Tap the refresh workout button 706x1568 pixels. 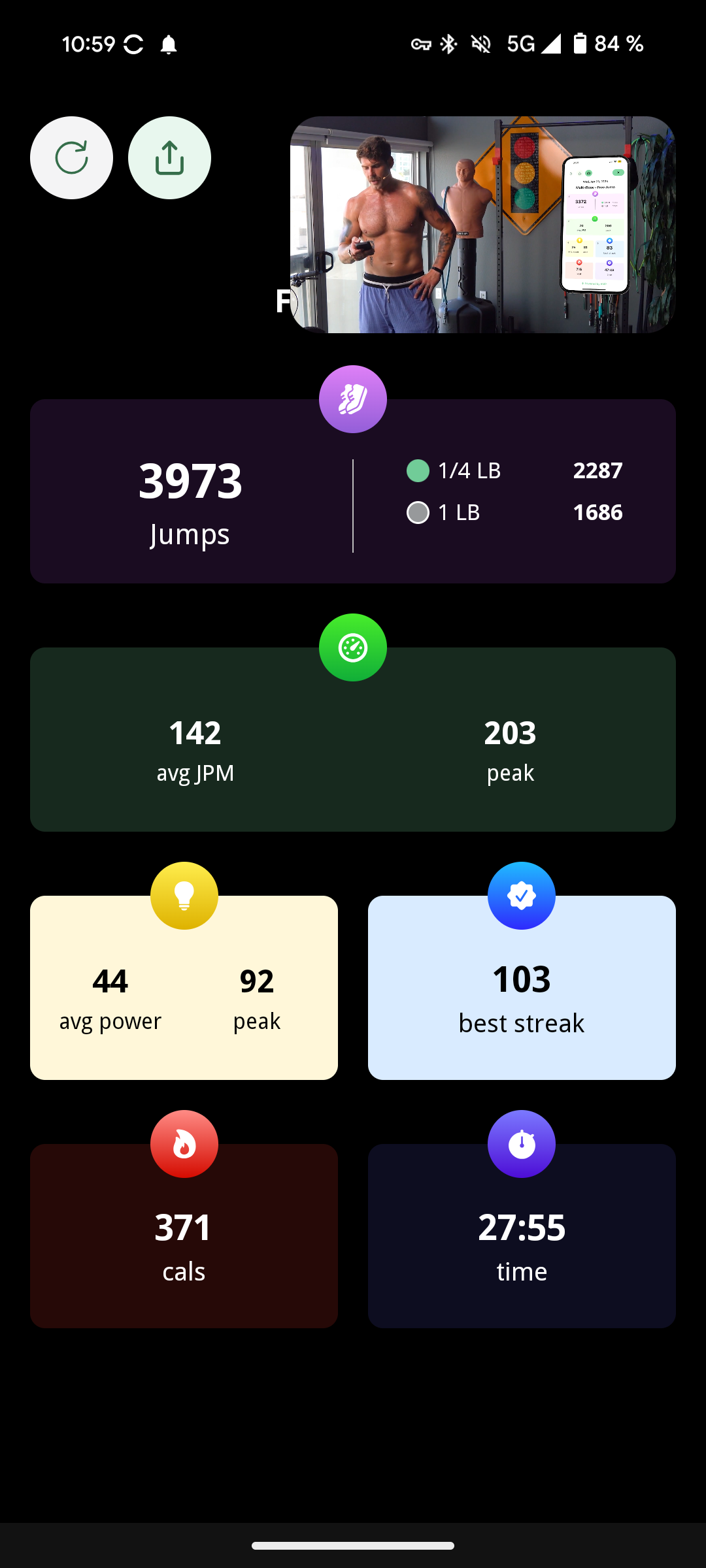pyautogui.click(x=71, y=158)
